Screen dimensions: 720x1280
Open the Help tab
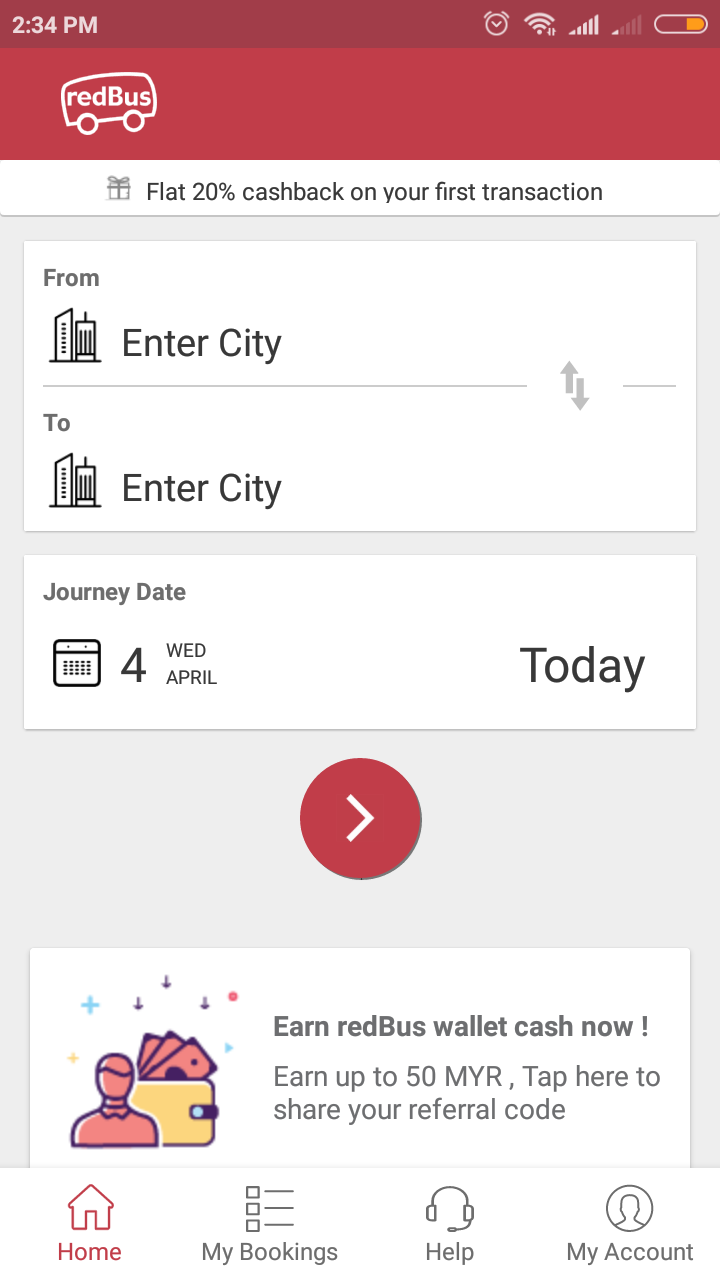click(x=450, y=1224)
